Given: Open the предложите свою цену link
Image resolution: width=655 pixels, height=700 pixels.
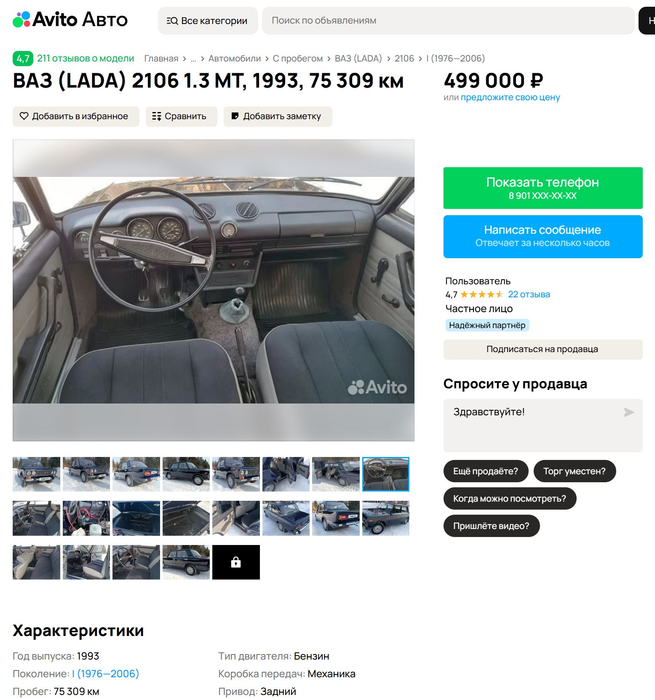Looking at the screenshot, I should (510, 98).
